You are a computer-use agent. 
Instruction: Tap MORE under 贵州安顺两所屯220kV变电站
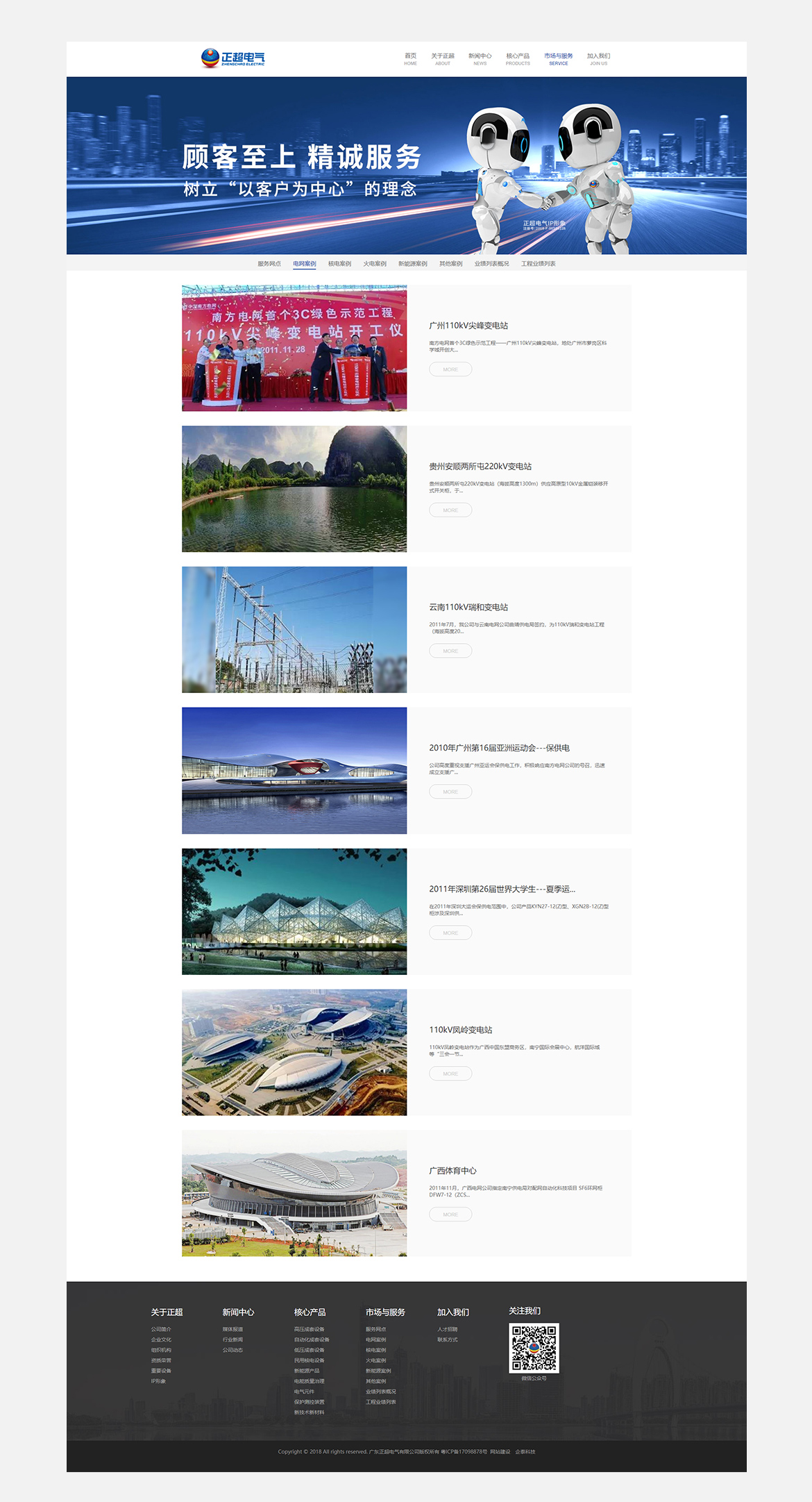450,510
